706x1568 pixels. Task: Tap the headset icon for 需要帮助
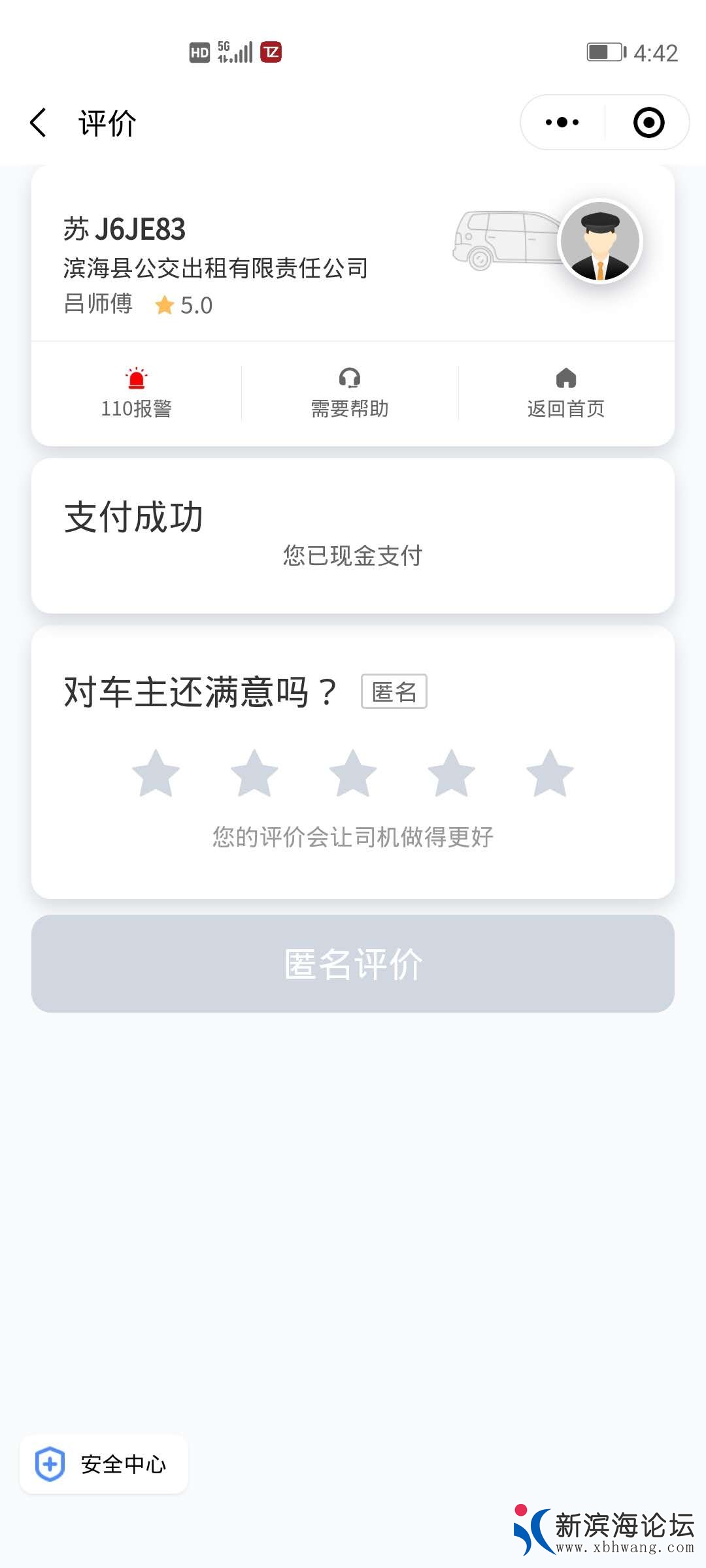coord(351,378)
